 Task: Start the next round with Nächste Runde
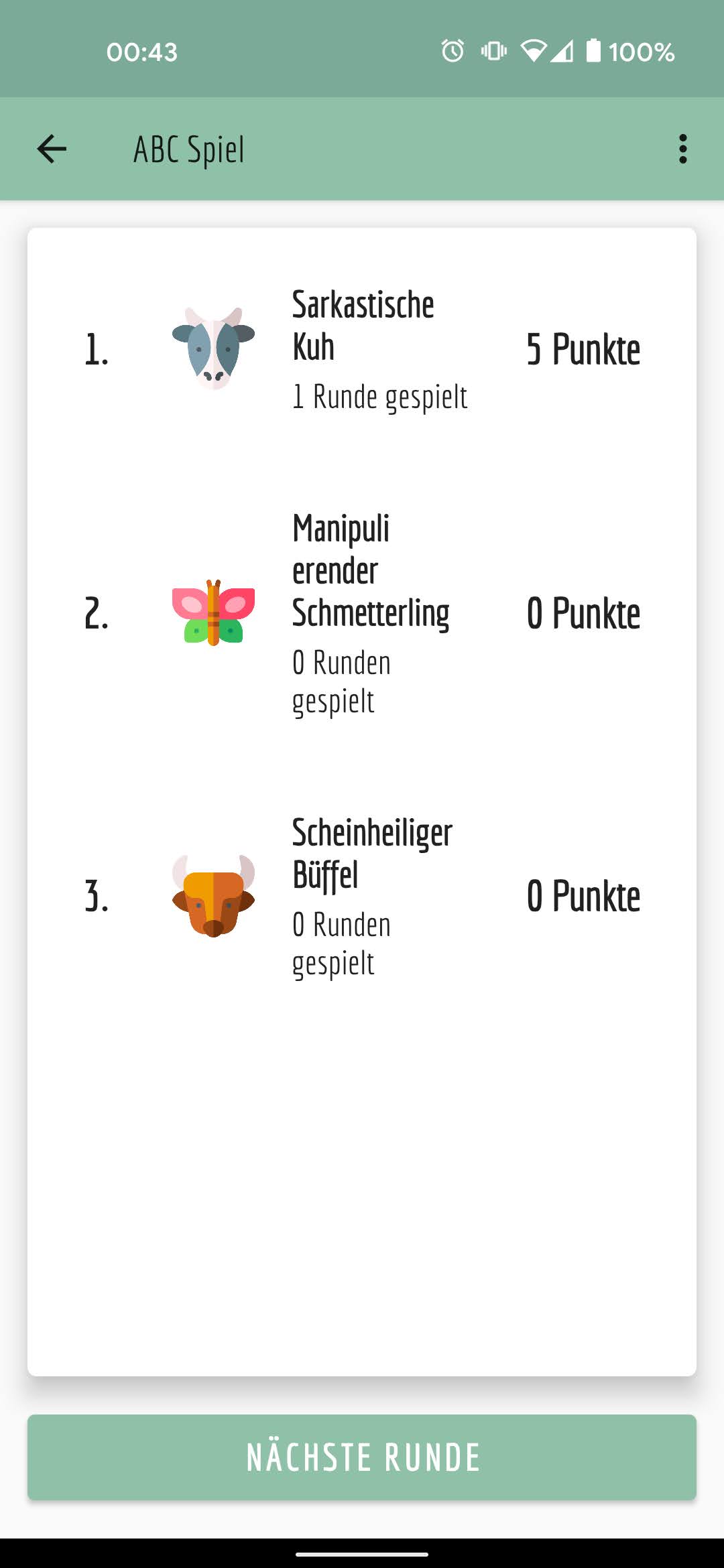click(362, 1457)
